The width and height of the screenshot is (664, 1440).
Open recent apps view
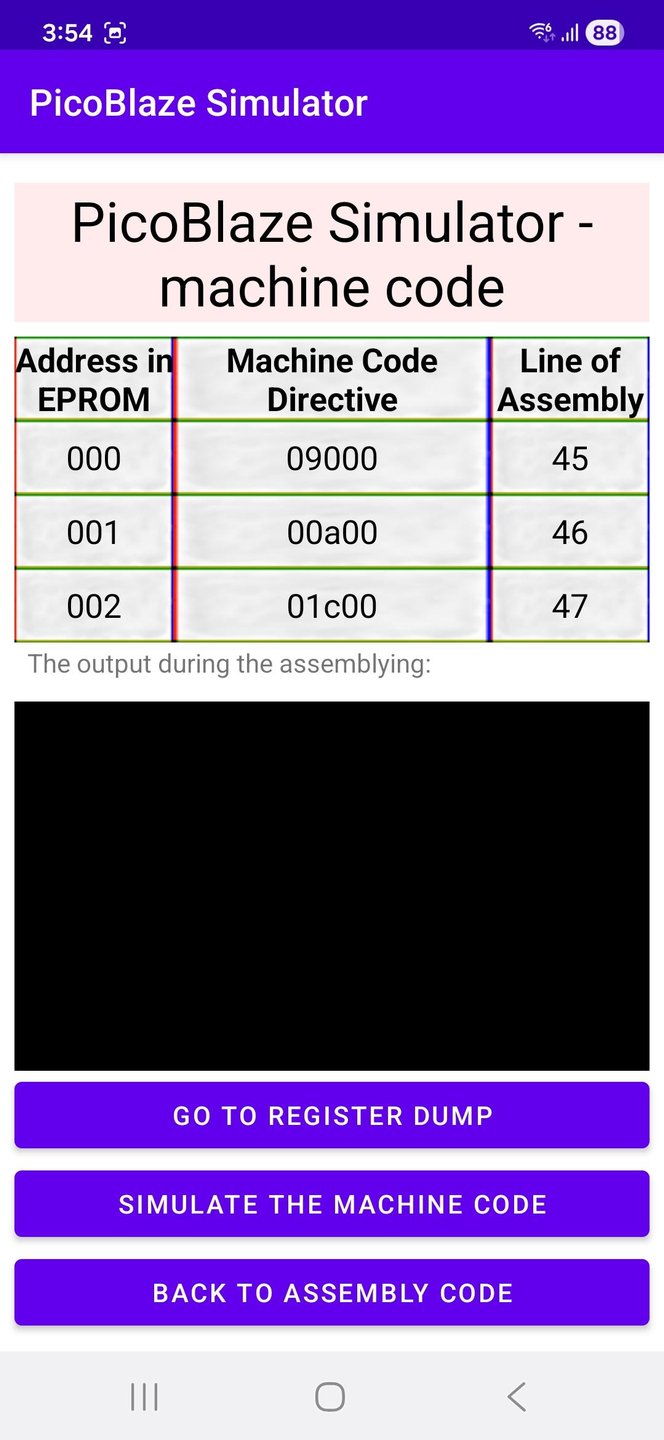[145, 1396]
